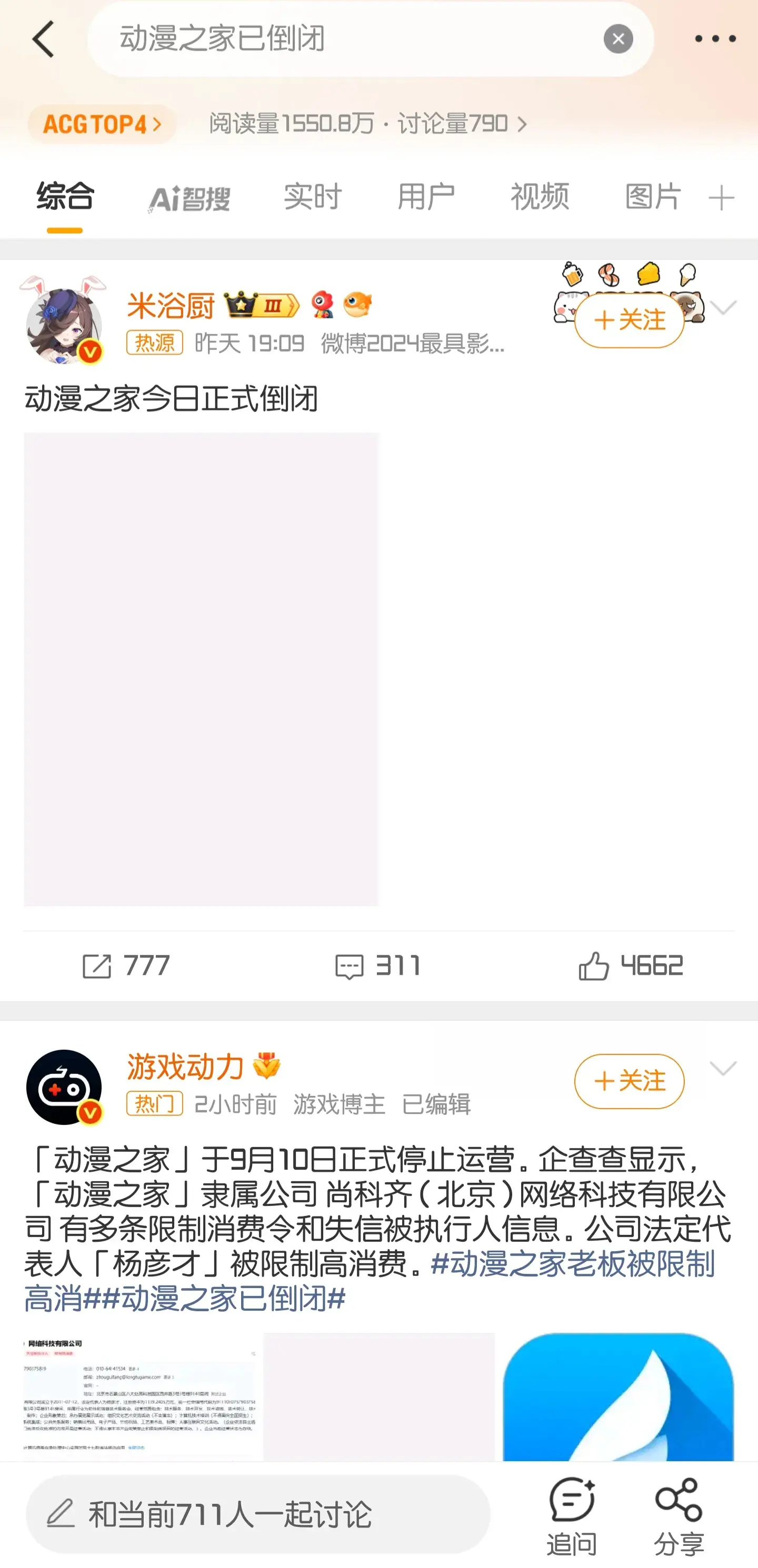Repost 米浴厨's post
The width and height of the screenshot is (758, 1568).
pyautogui.click(x=126, y=966)
